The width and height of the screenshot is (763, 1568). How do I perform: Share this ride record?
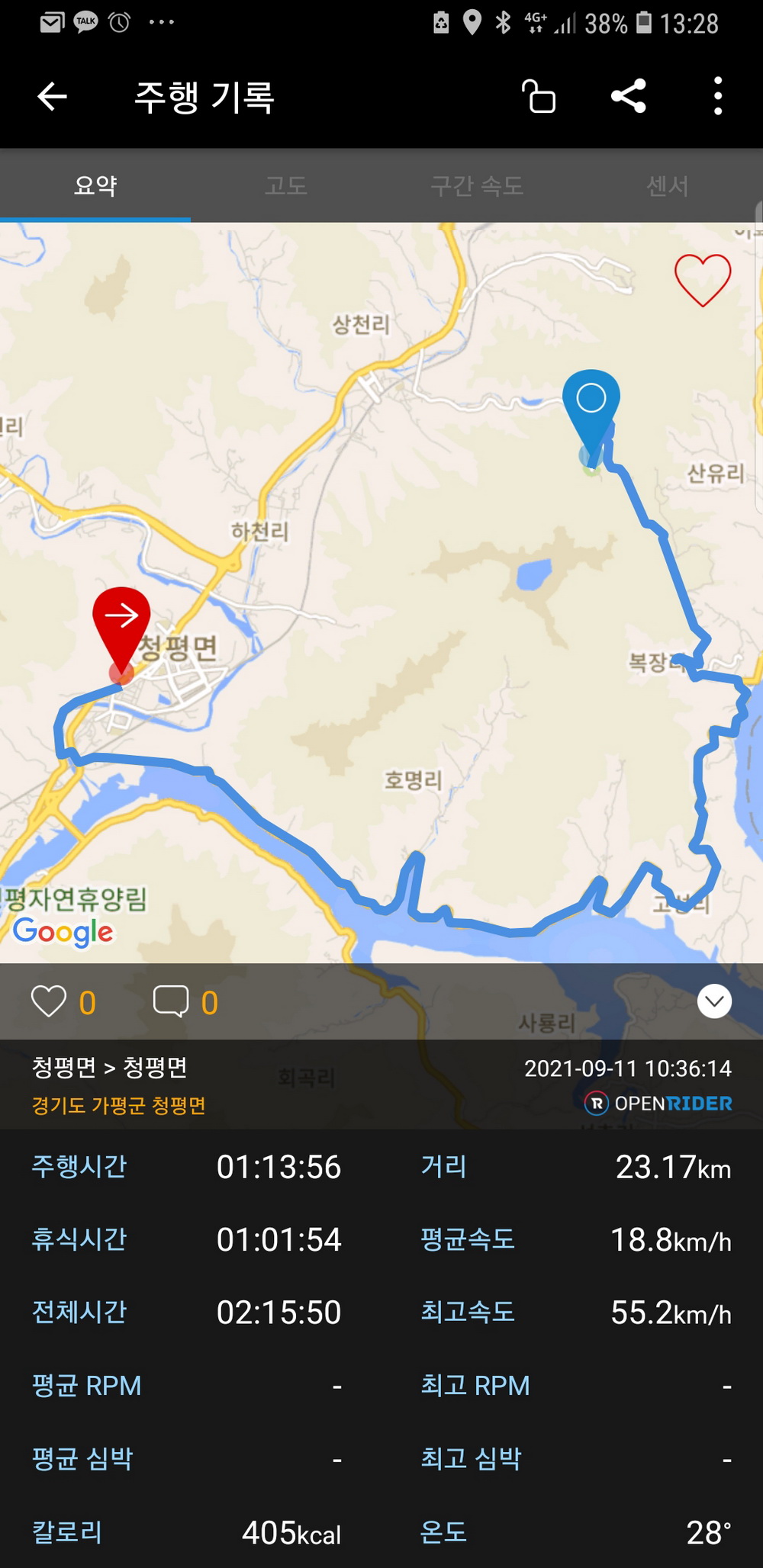[628, 96]
